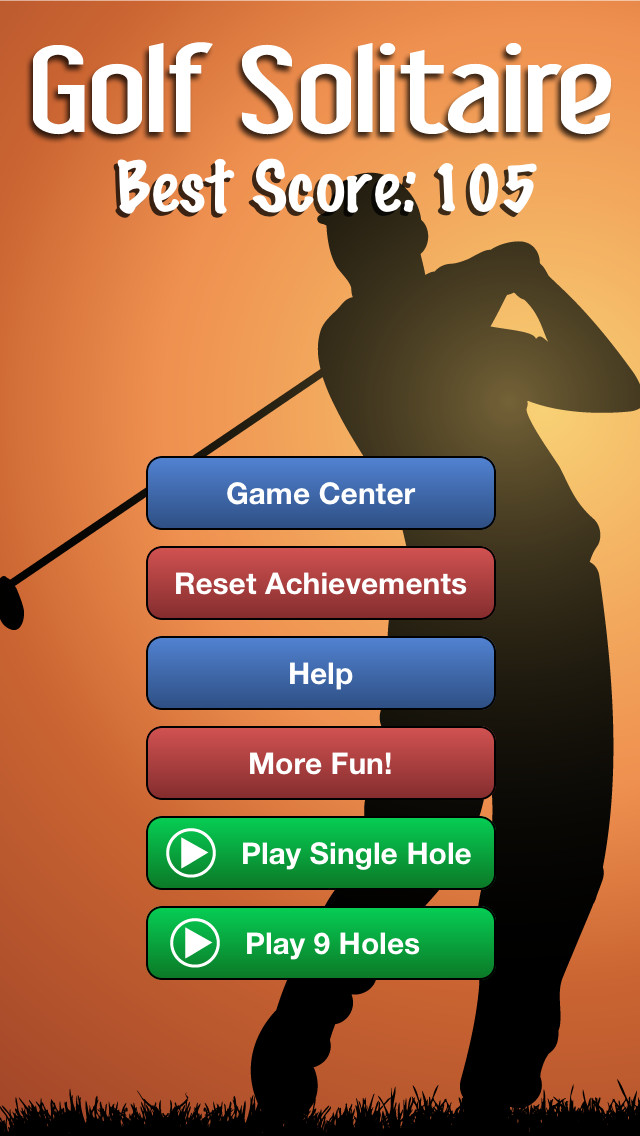Select the More Fun! button
Image resolution: width=640 pixels, height=1136 pixels.
coord(320,763)
